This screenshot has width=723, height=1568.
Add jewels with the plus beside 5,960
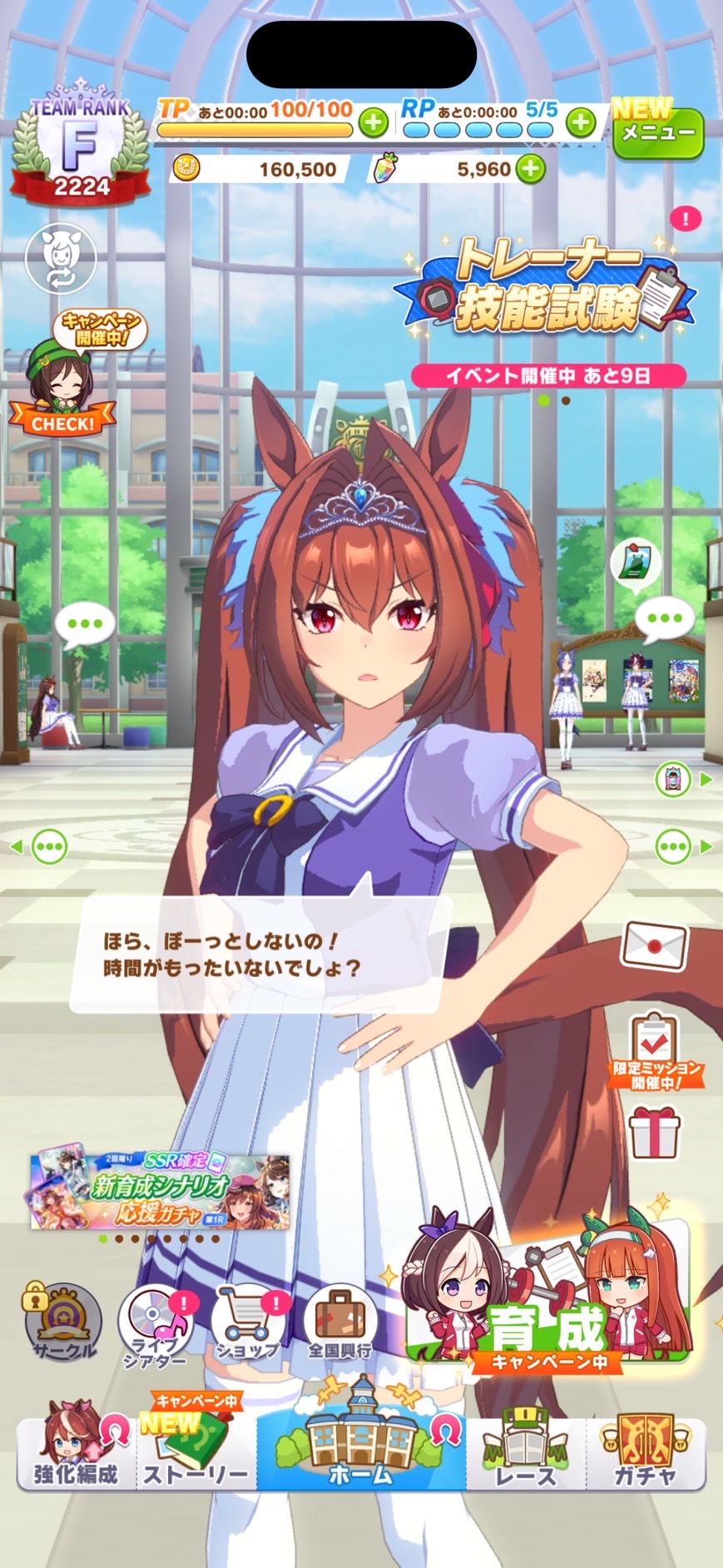pyautogui.click(x=530, y=169)
